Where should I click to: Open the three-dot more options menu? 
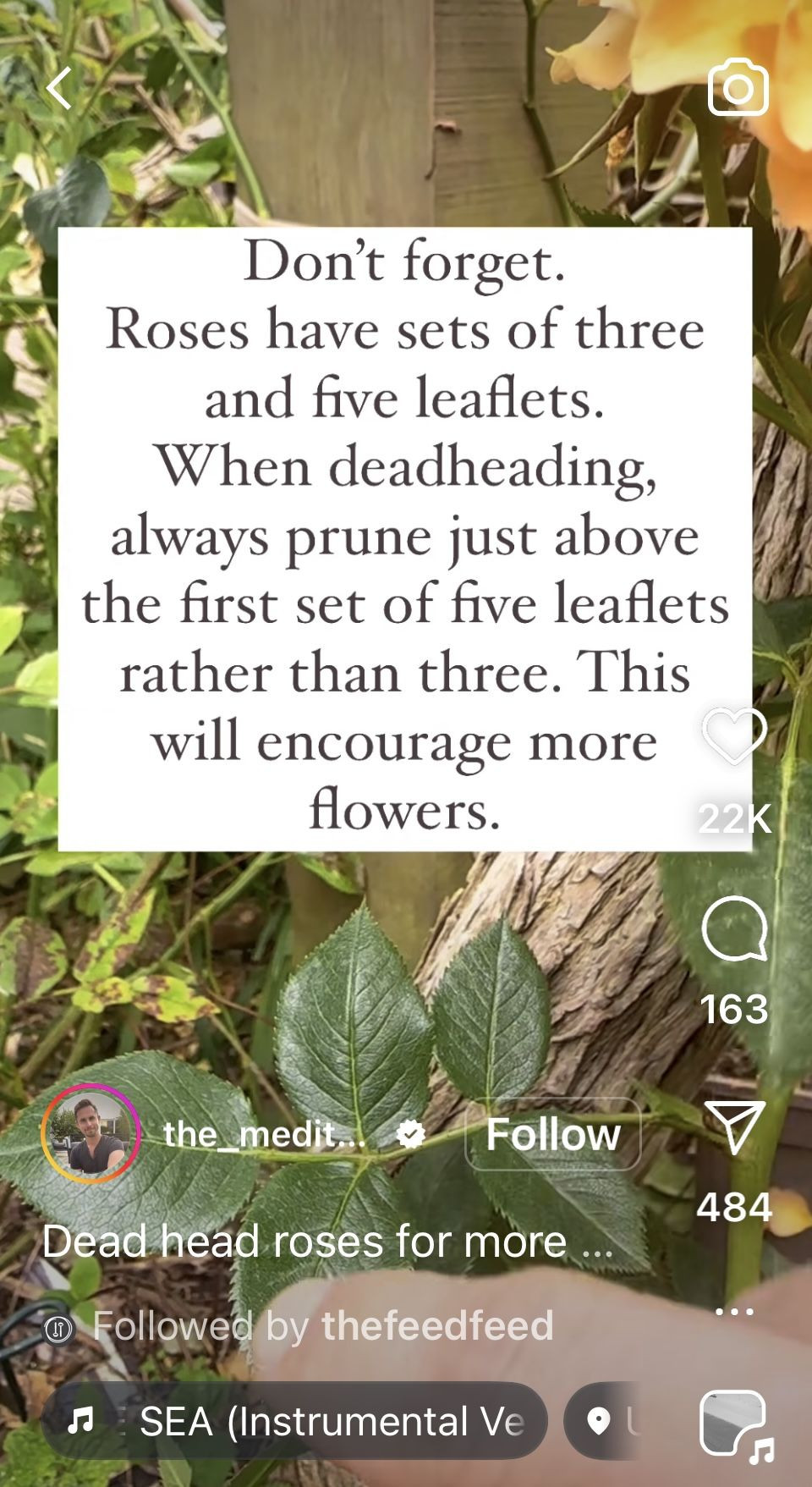pyautogui.click(x=733, y=1313)
